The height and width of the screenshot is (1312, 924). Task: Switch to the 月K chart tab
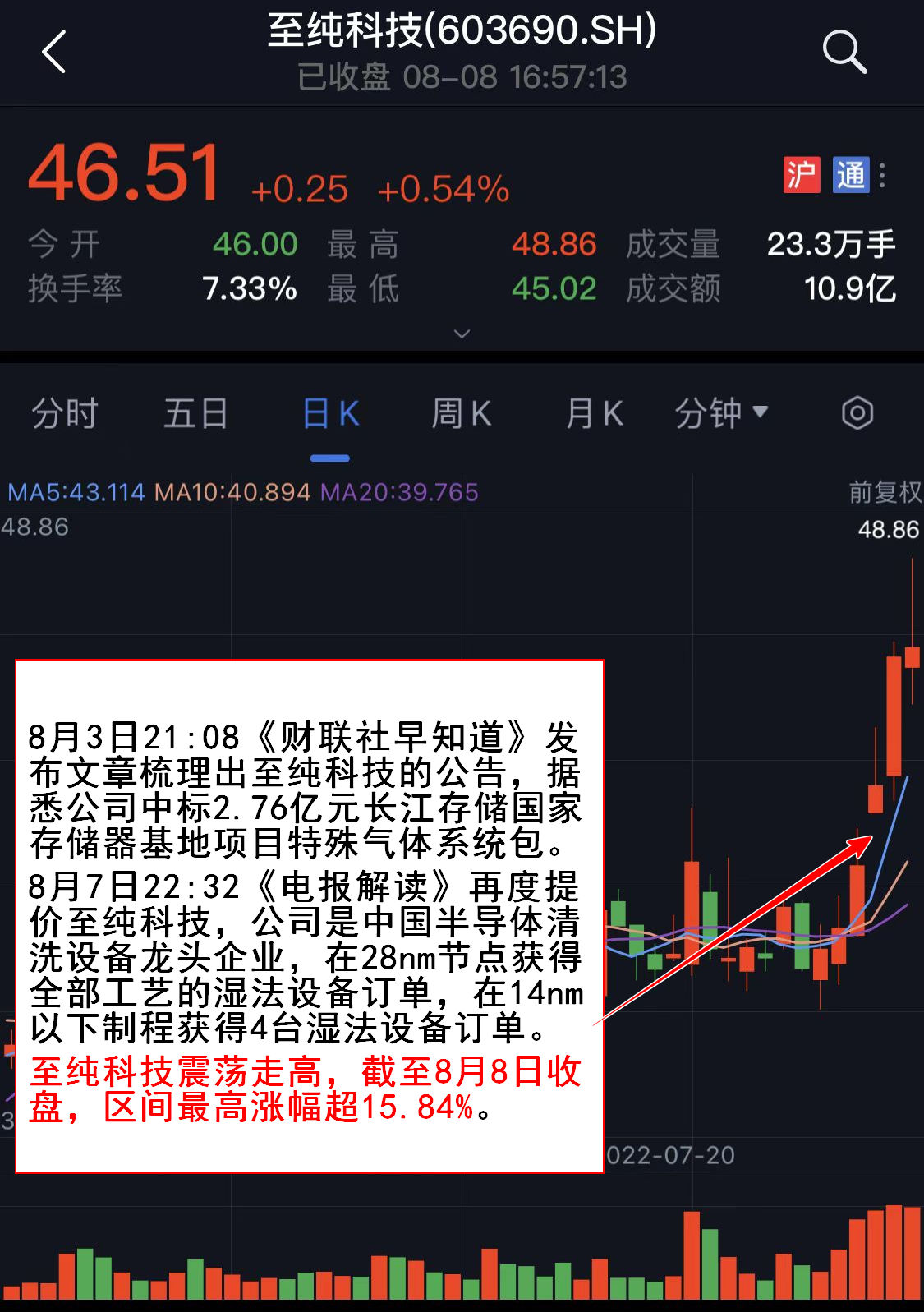tap(594, 413)
